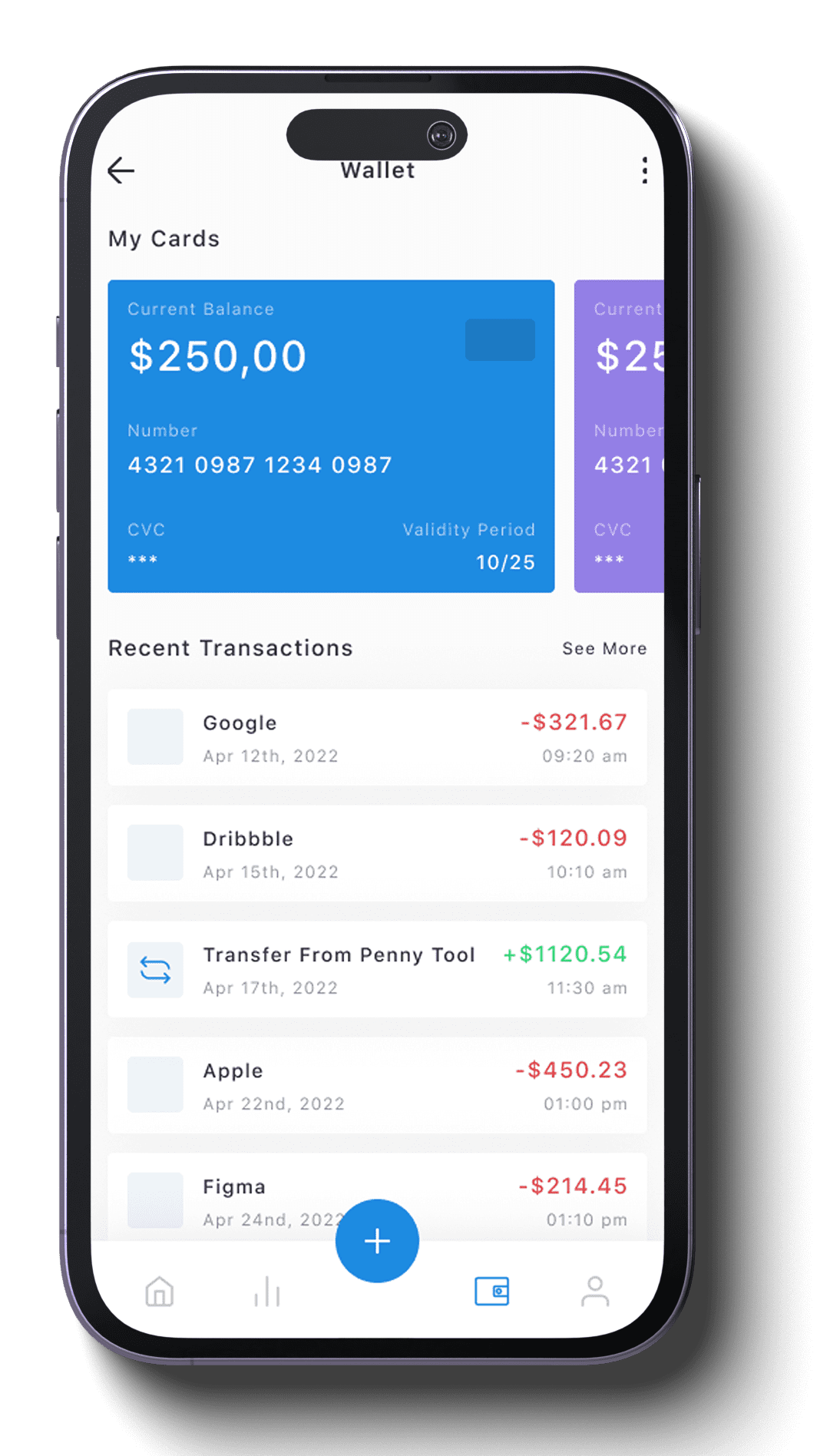Select the purple card
840x1456 pixels.
tap(619, 435)
